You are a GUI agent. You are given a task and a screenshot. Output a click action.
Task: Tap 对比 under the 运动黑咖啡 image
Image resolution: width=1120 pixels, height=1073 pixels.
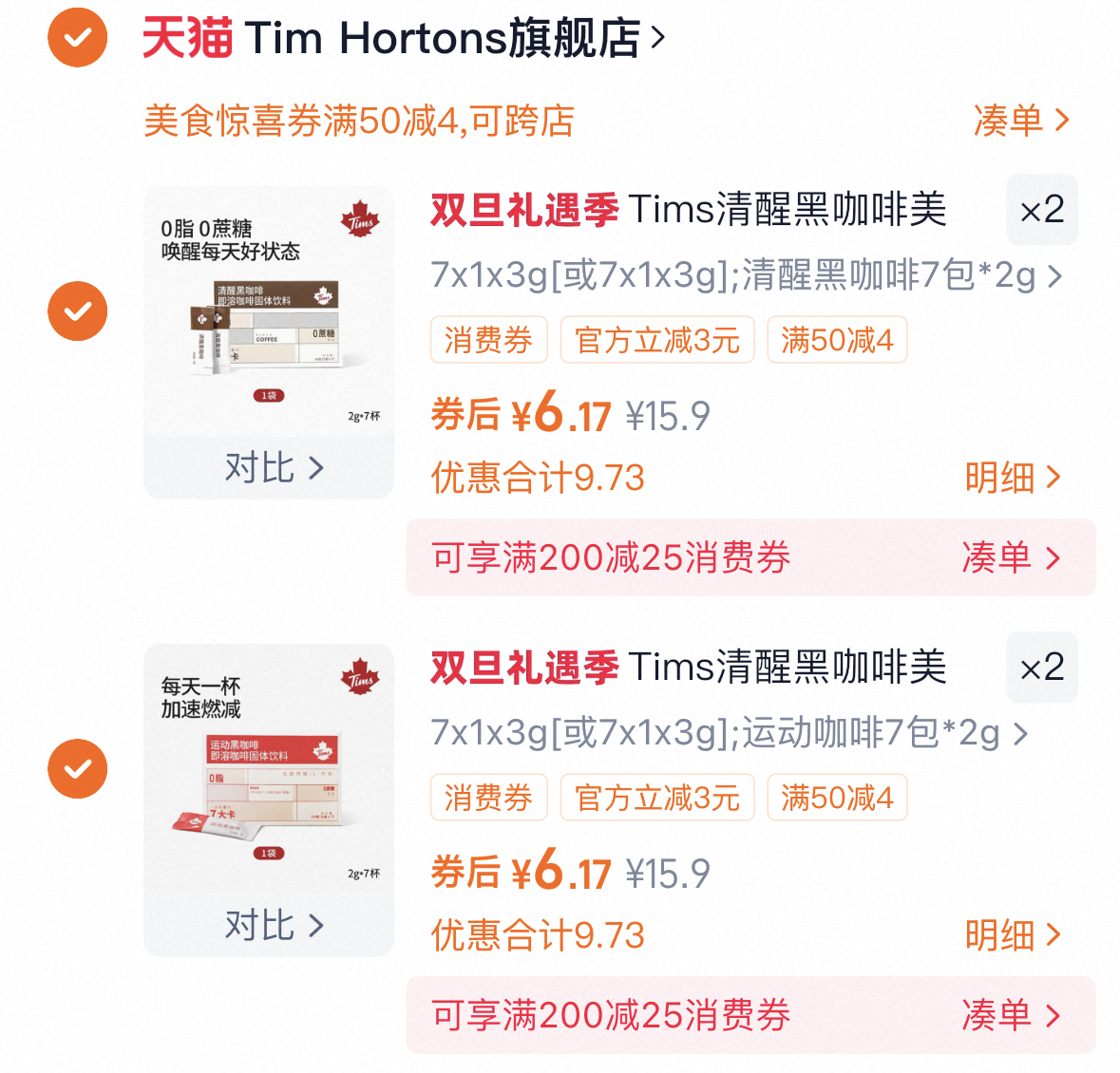coord(273,926)
